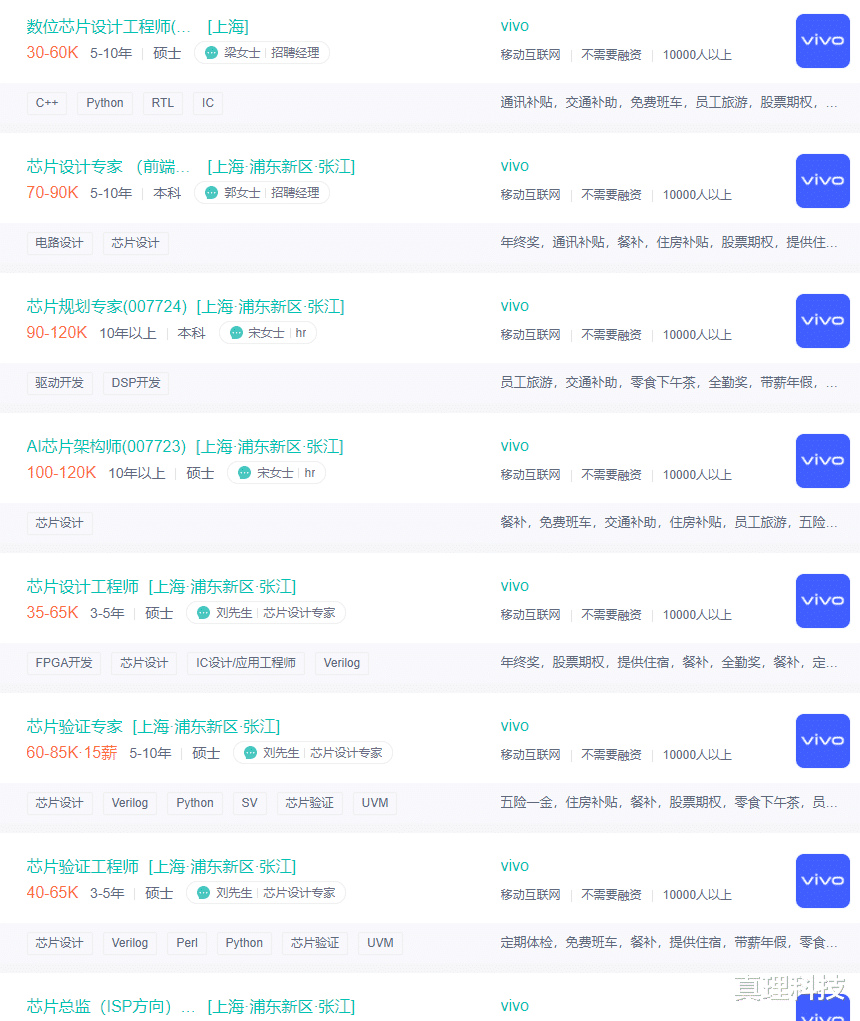Click the vivo logo beside 数位芯片设计工程师
The height and width of the screenshot is (1021, 860).
pos(822,41)
